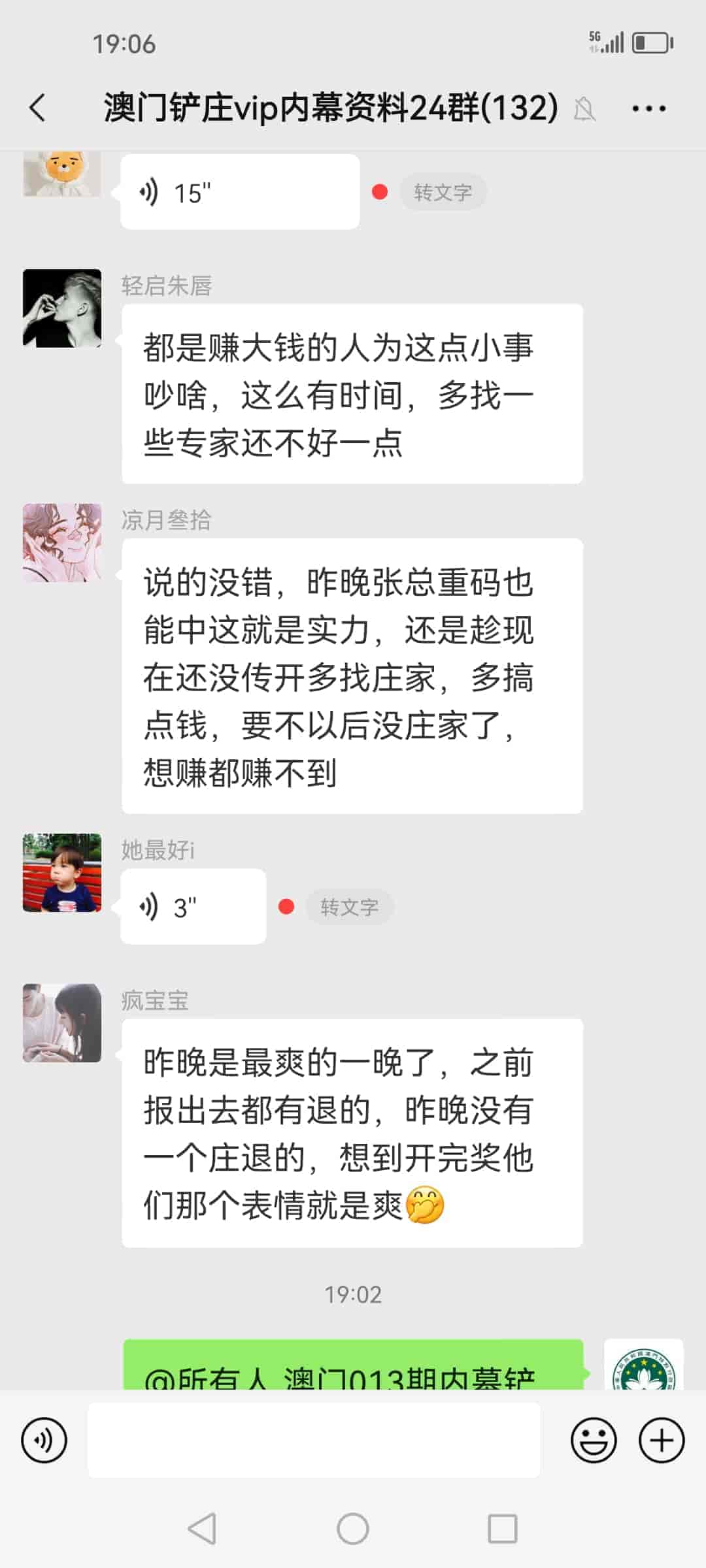Focus the message text field
This screenshot has width=706, height=1568.
pyautogui.click(x=314, y=1440)
